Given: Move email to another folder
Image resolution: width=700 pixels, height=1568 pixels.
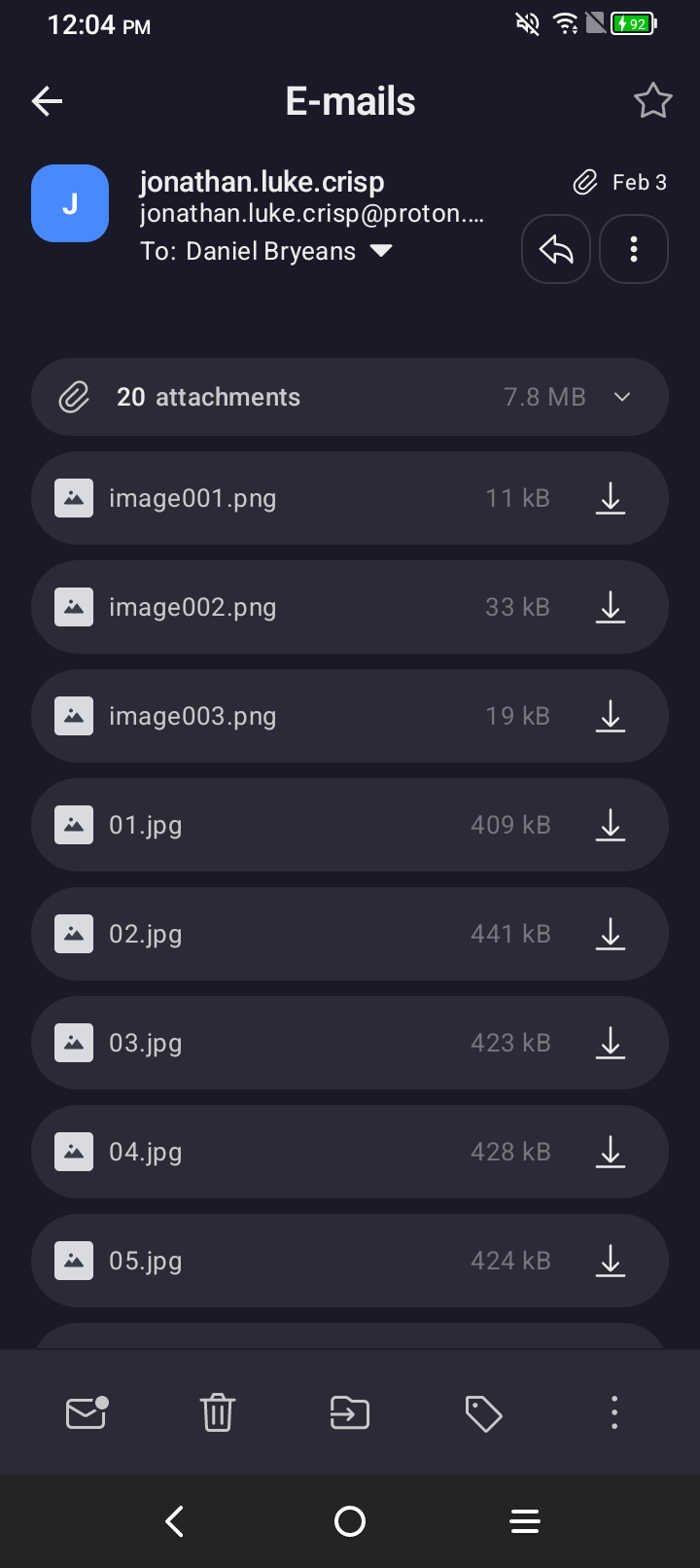Looking at the screenshot, I should (x=350, y=1412).
